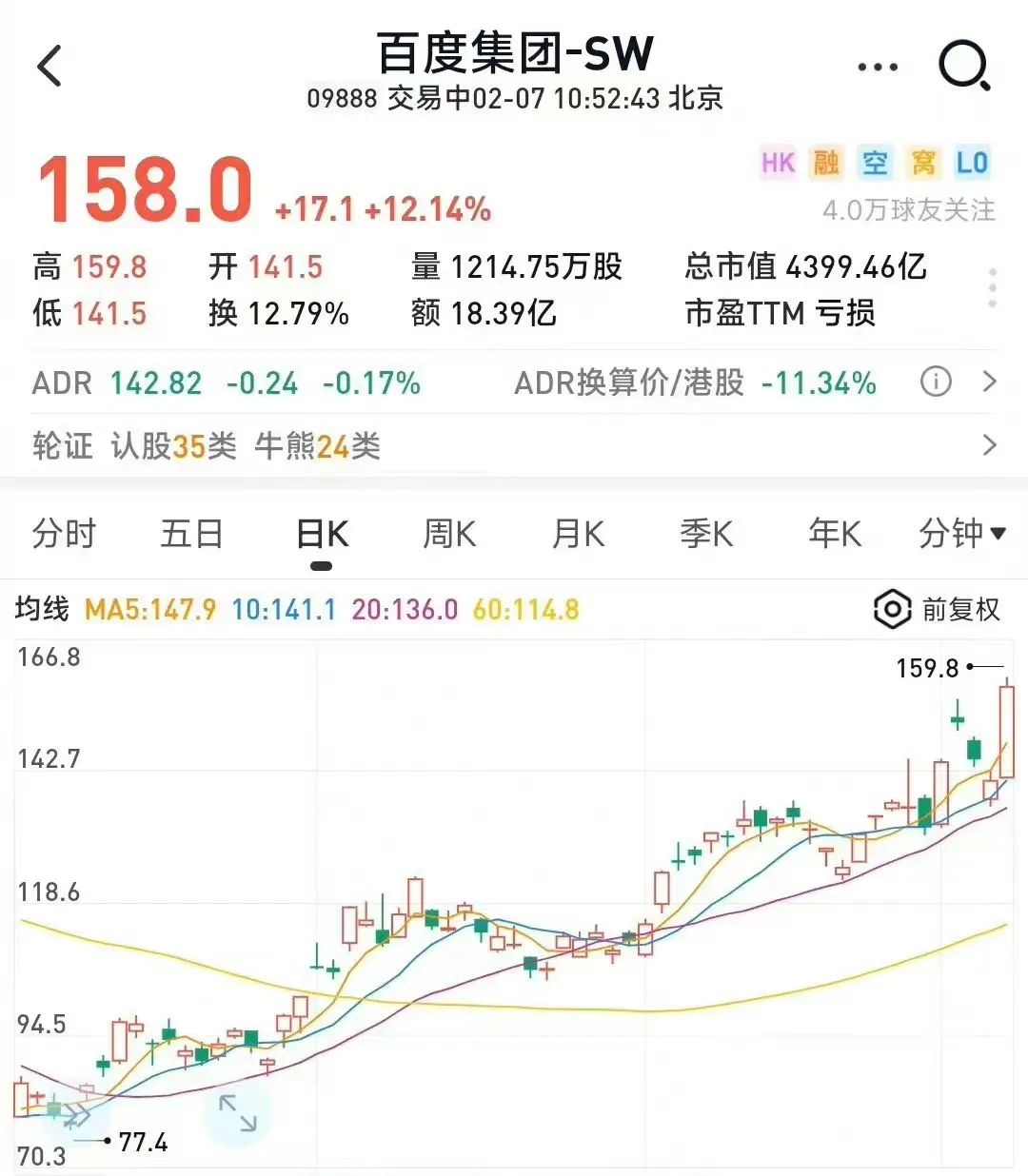The image size is (1028, 1176).
Task: Open the 分钟 minutes interval dropdown
Action: pyautogui.click(x=963, y=534)
